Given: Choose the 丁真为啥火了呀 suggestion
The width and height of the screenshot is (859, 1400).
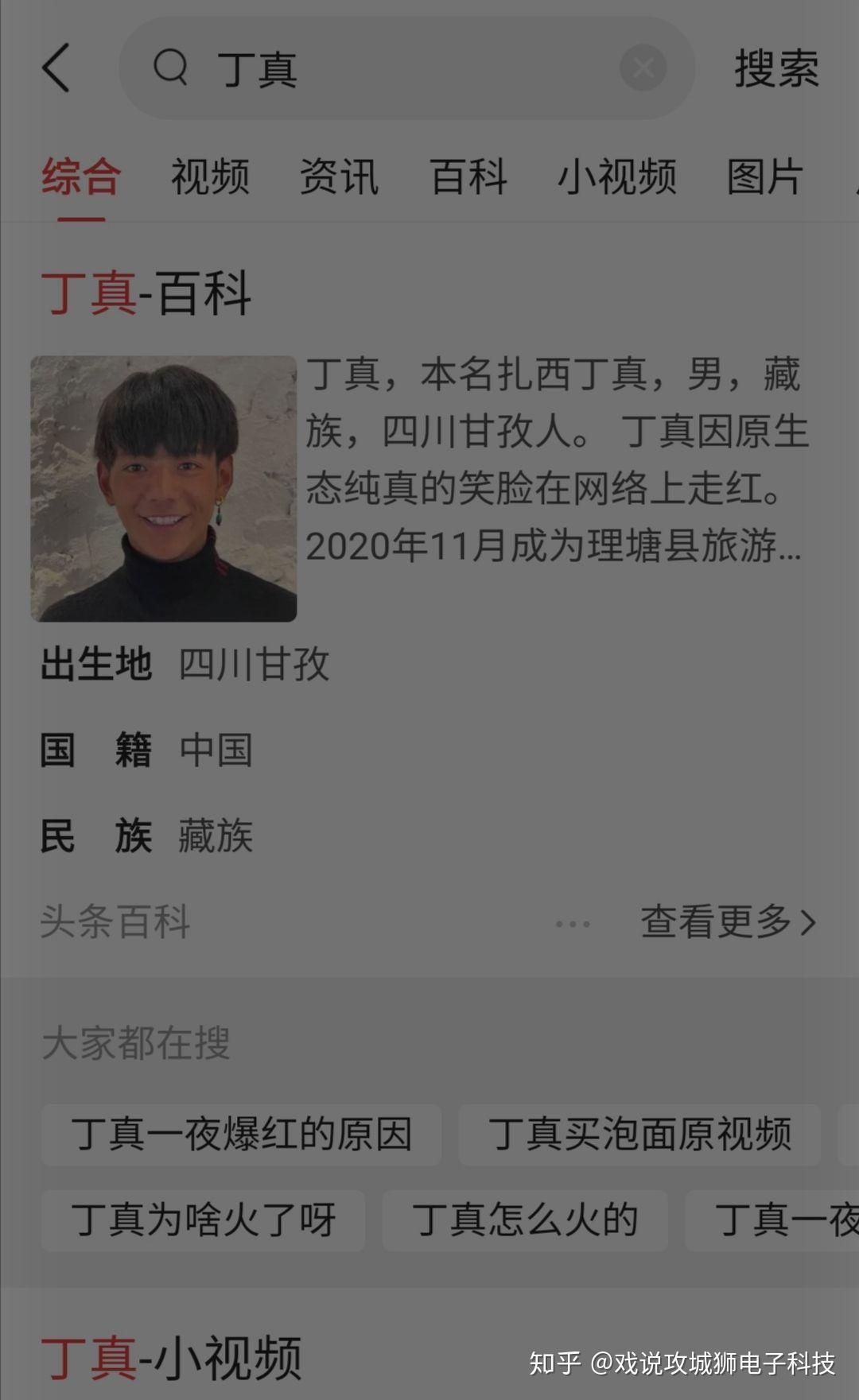Looking at the screenshot, I should [x=203, y=1220].
